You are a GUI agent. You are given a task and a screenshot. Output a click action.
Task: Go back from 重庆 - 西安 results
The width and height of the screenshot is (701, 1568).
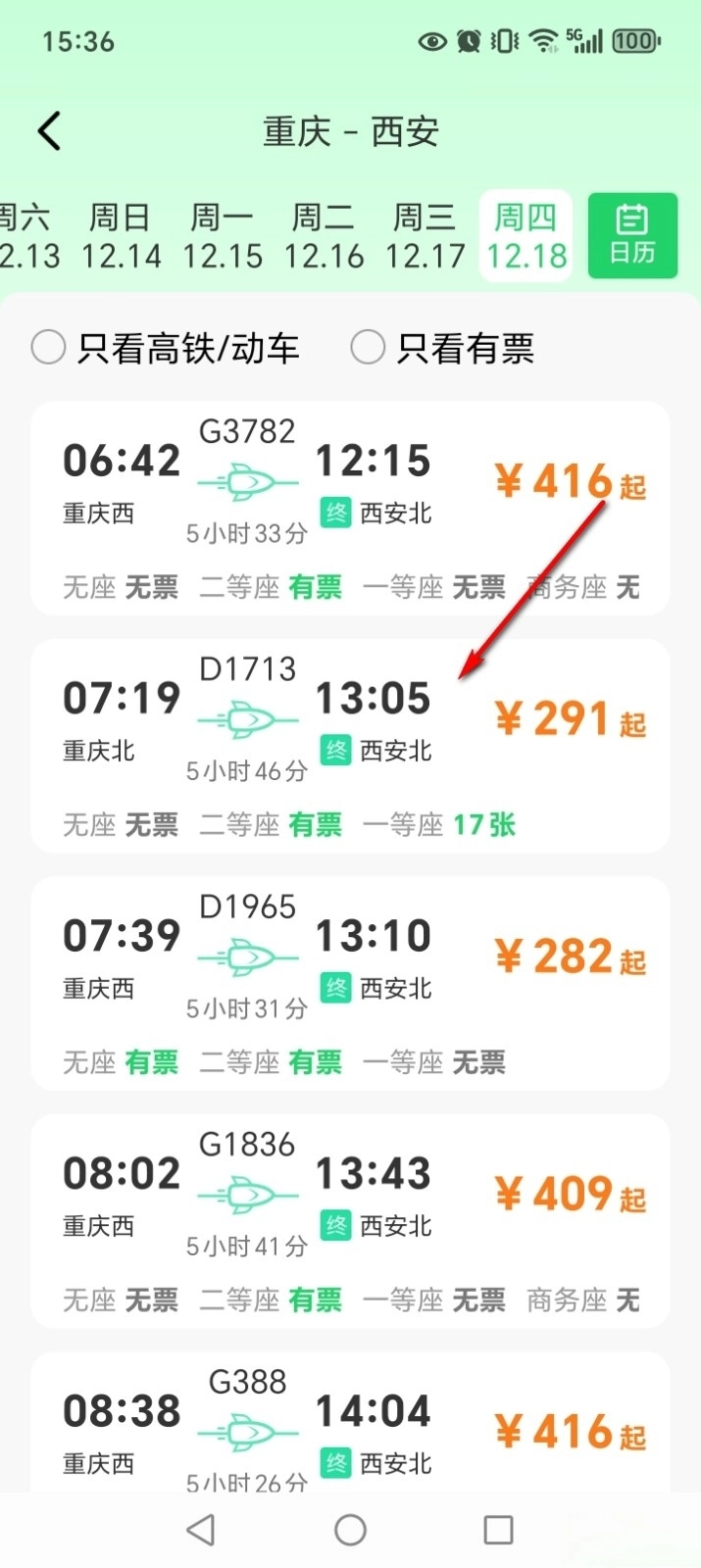(49, 130)
